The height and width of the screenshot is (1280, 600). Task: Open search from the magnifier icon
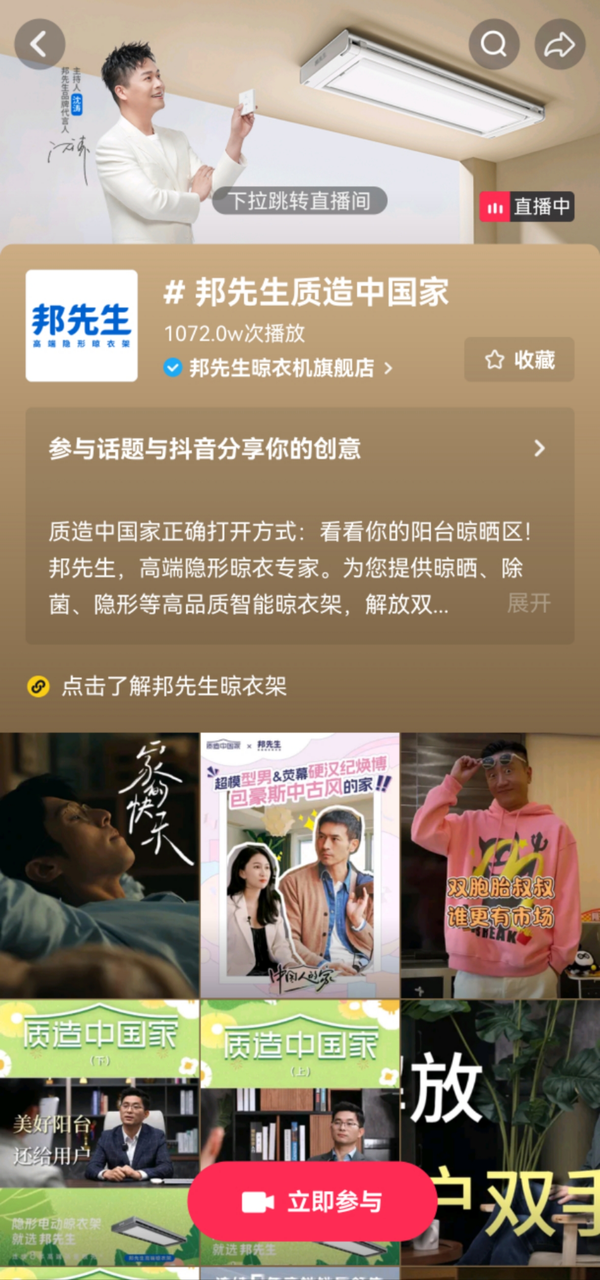click(494, 44)
